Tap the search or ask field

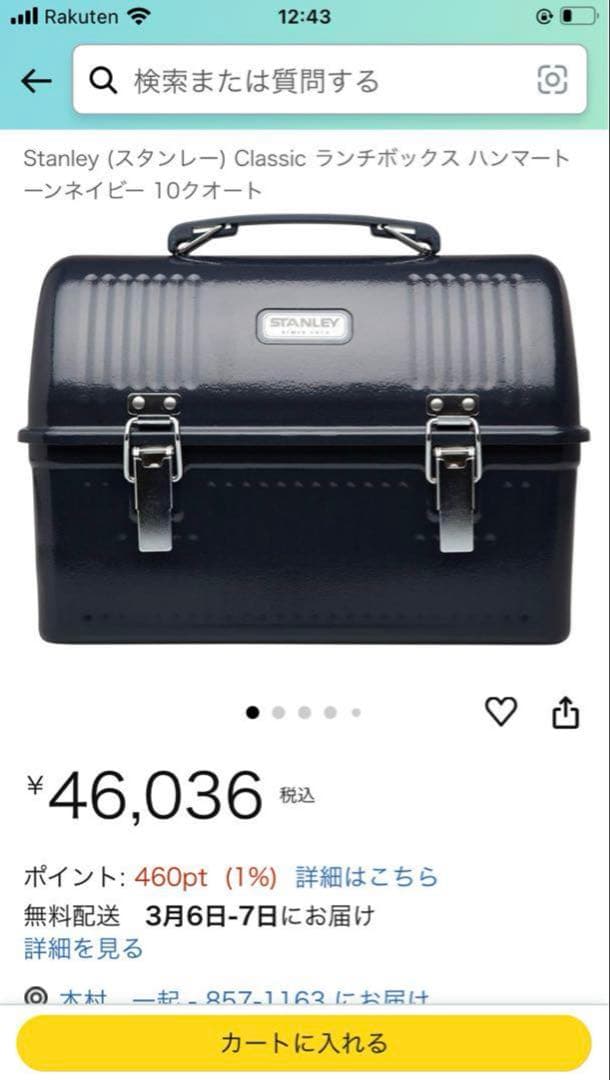(x=300, y=81)
